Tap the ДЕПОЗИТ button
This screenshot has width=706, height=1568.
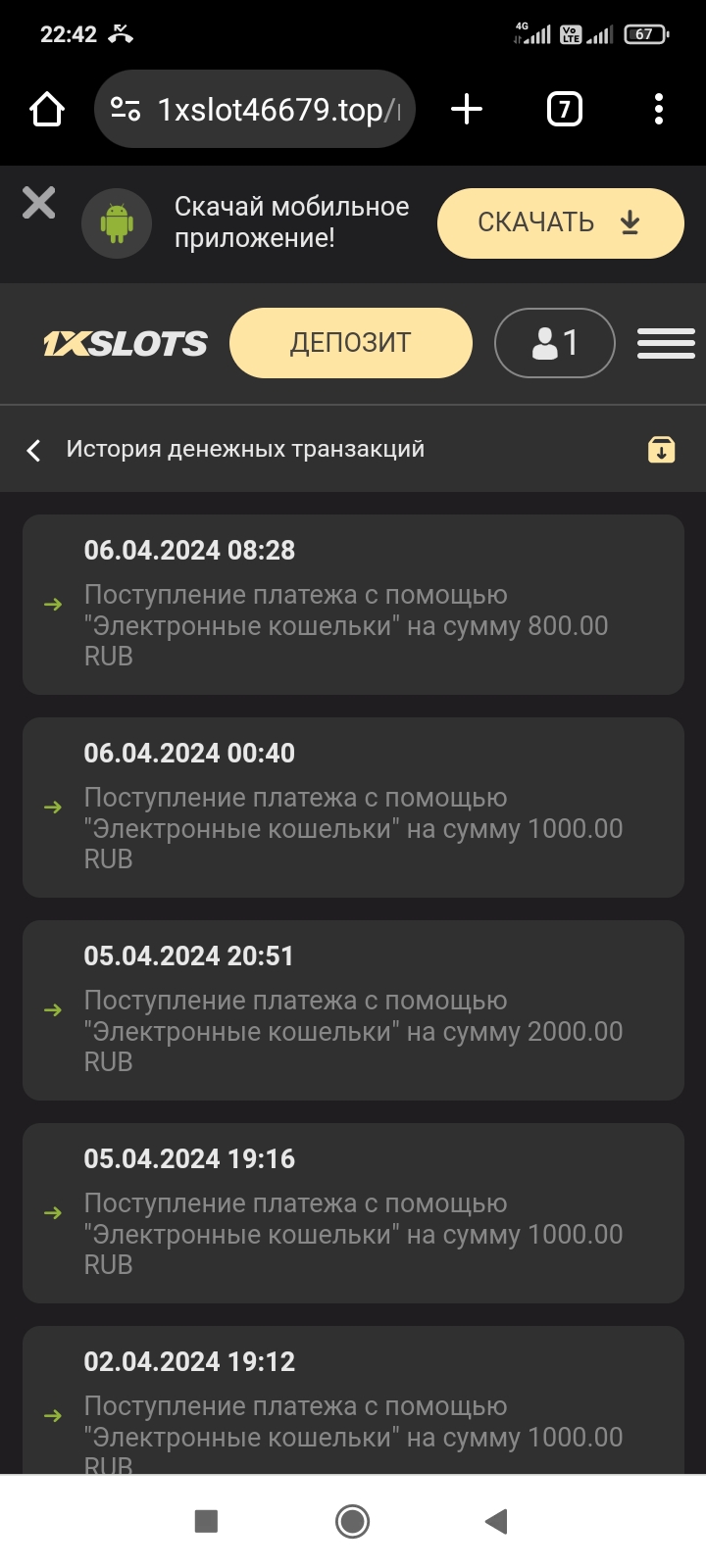tap(351, 343)
